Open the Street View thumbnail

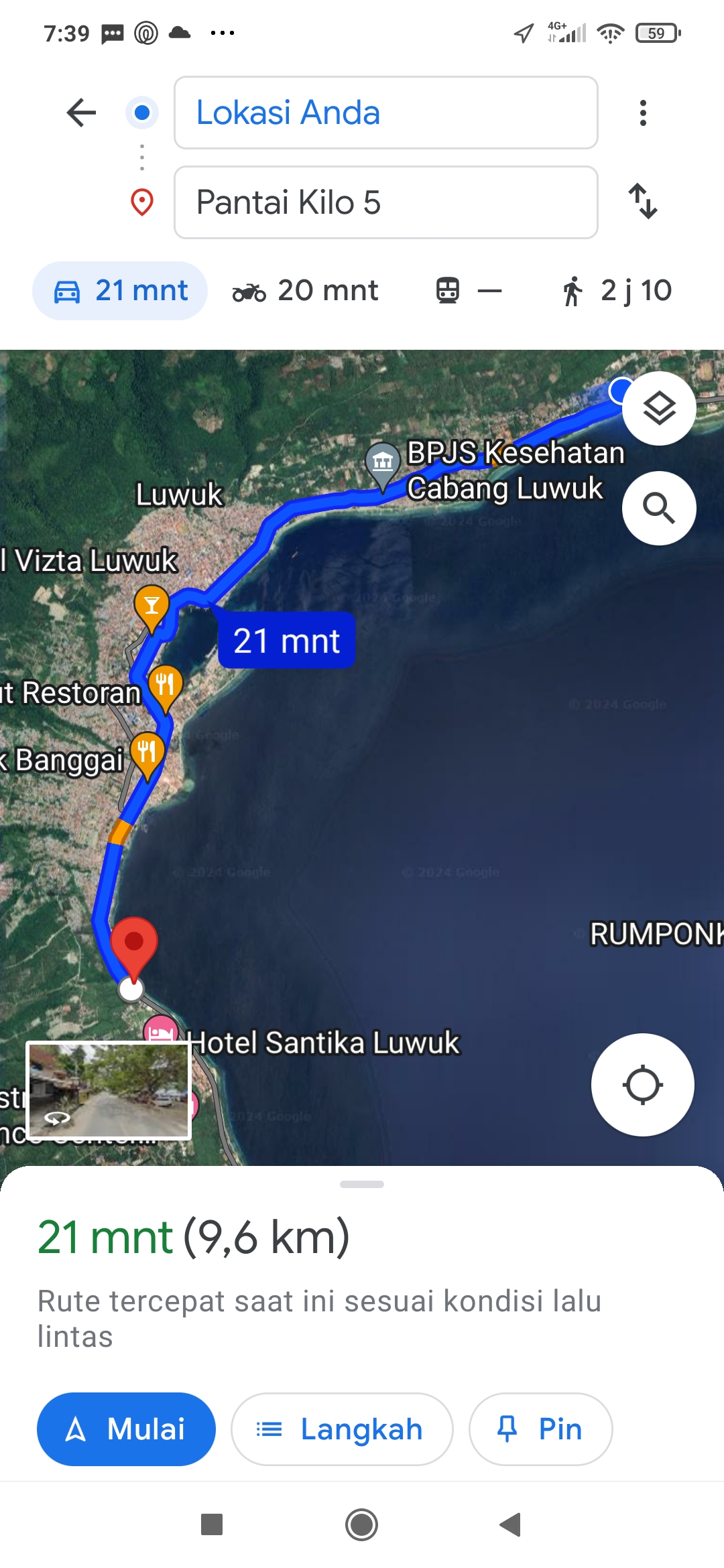pyautogui.click(x=109, y=1091)
